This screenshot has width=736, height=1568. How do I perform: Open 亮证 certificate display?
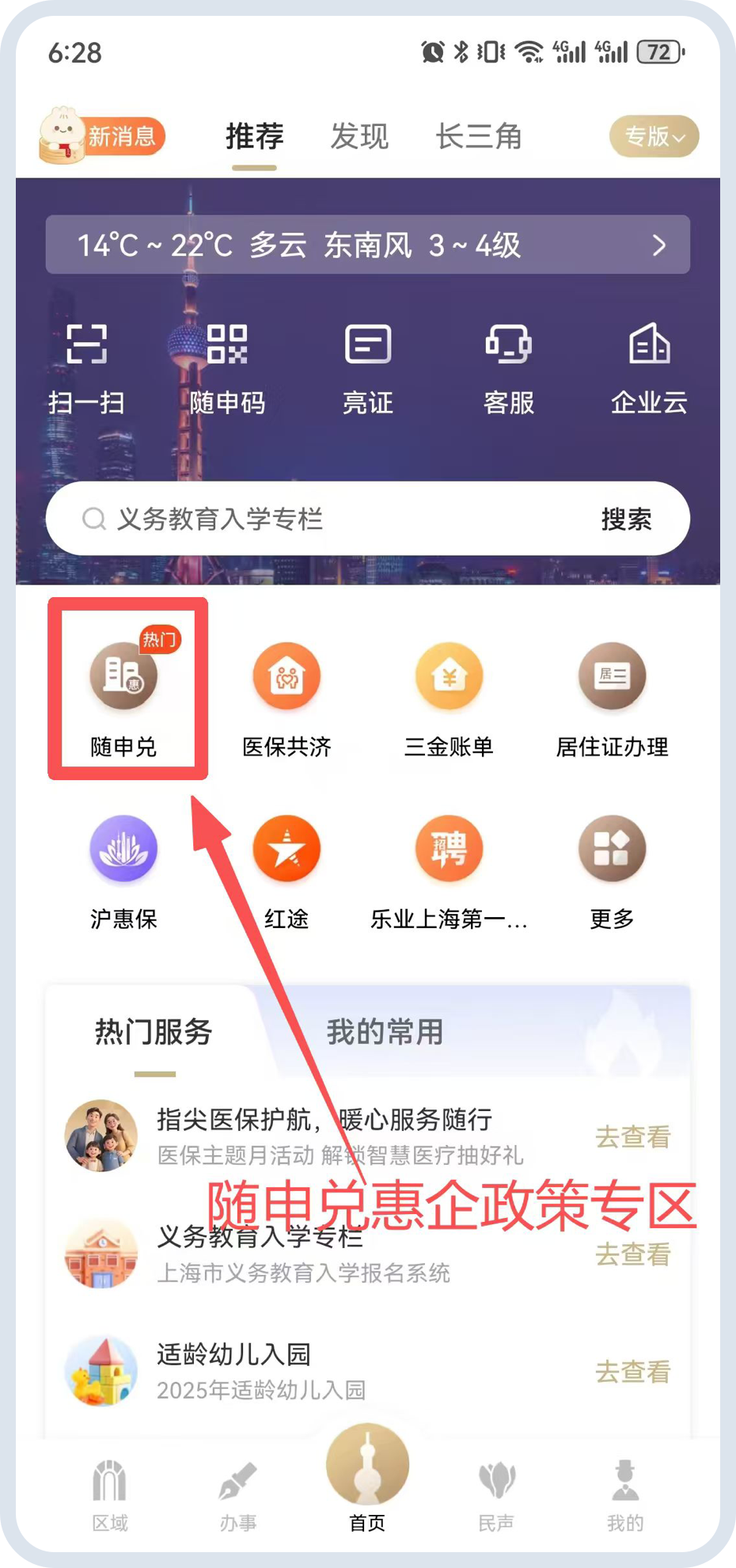point(368,368)
